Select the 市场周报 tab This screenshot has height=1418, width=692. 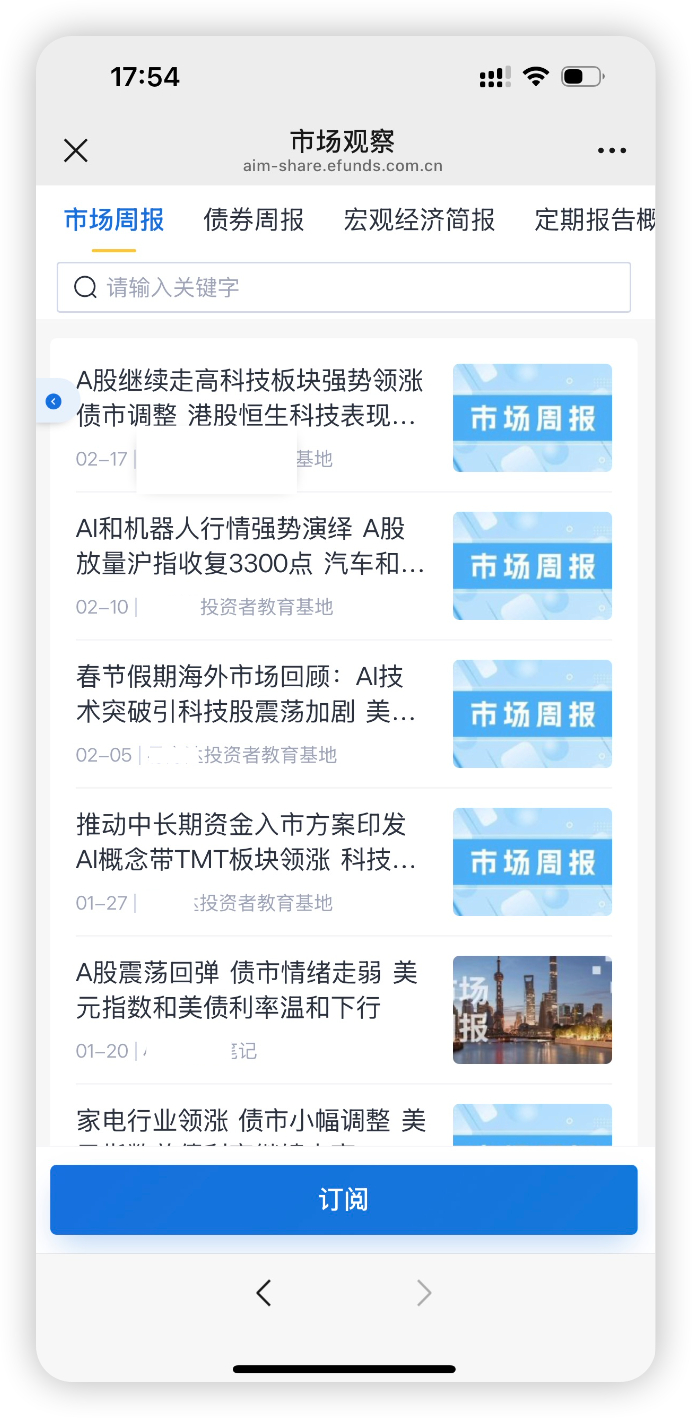114,220
